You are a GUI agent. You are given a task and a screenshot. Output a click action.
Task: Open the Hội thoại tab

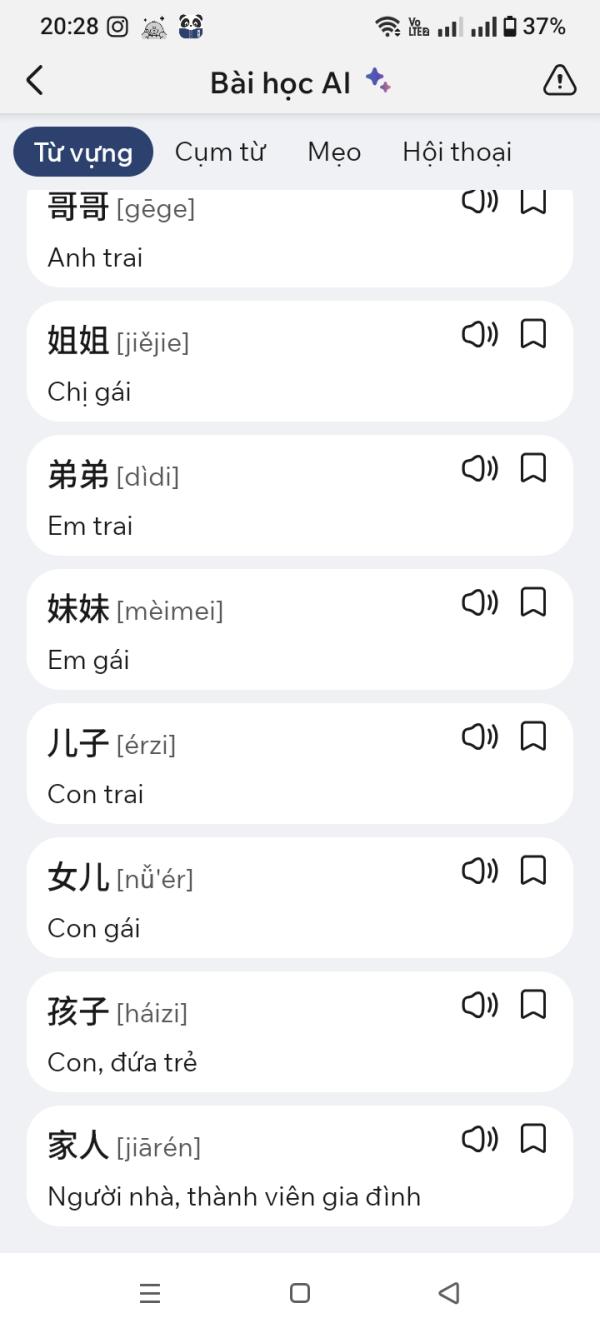[x=457, y=152]
